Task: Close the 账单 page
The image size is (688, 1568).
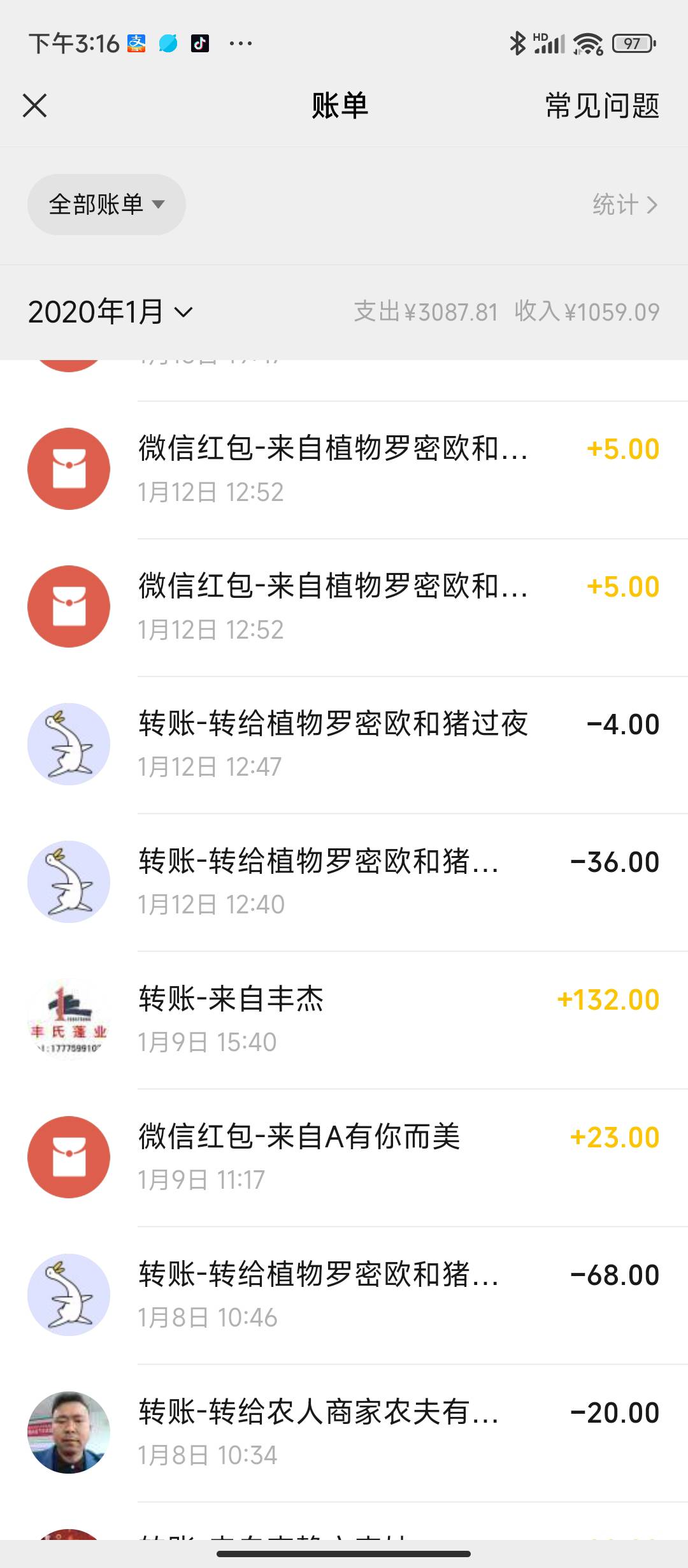Action: coord(35,106)
